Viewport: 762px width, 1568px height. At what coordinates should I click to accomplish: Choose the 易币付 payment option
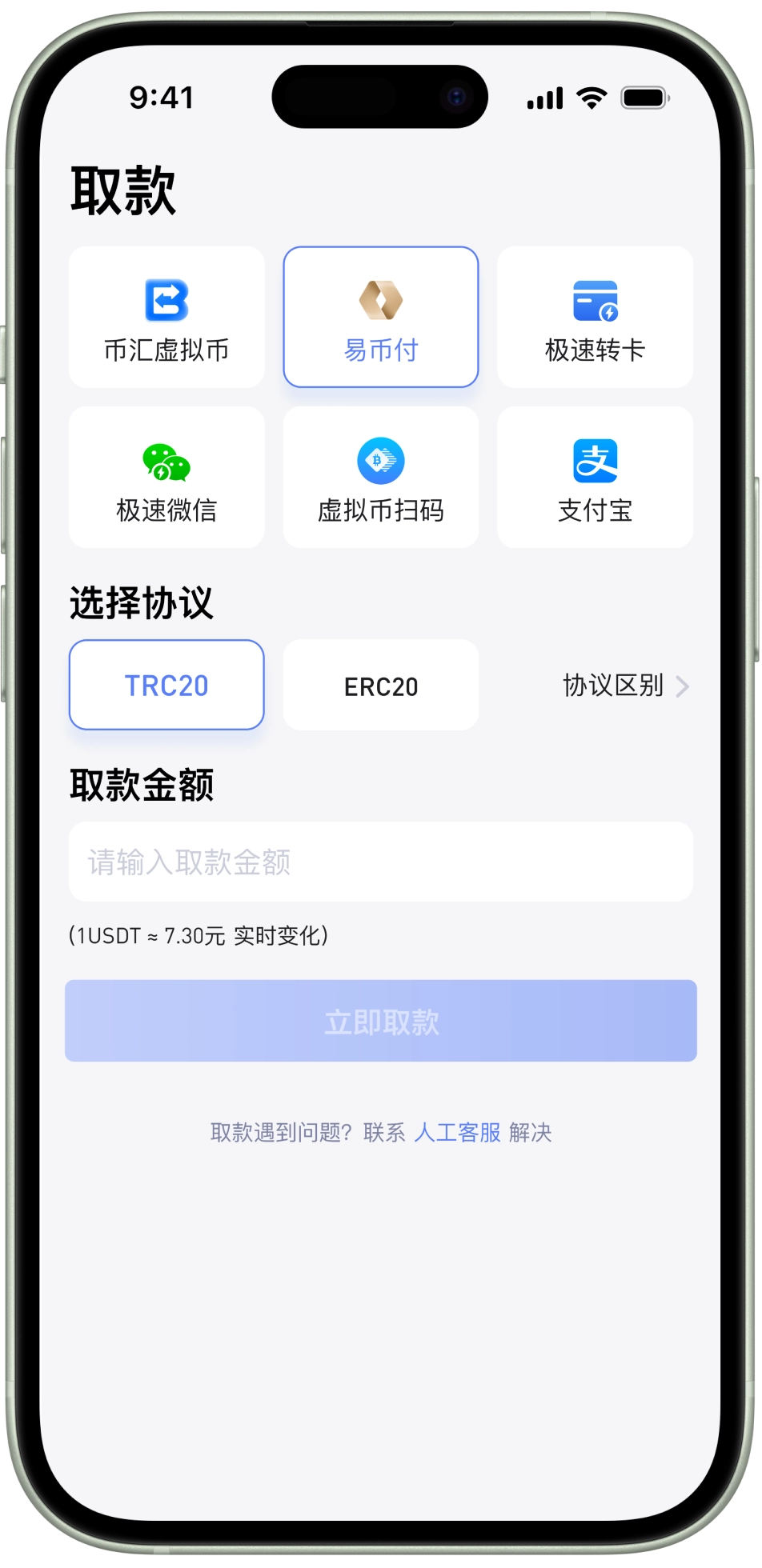pyautogui.click(x=381, y=318)
